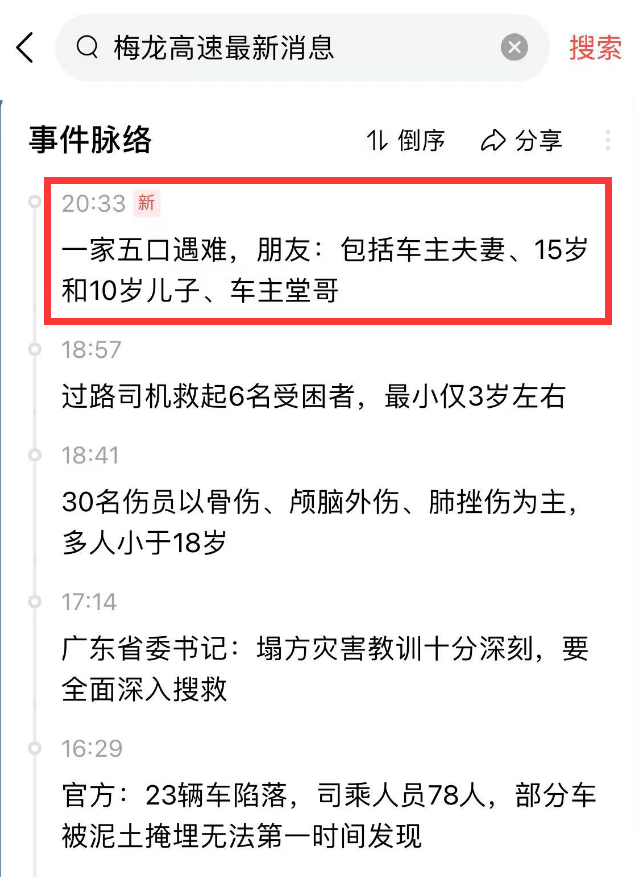Open the 16:29 官方23辆车陷落 entry

coord(329,794)
